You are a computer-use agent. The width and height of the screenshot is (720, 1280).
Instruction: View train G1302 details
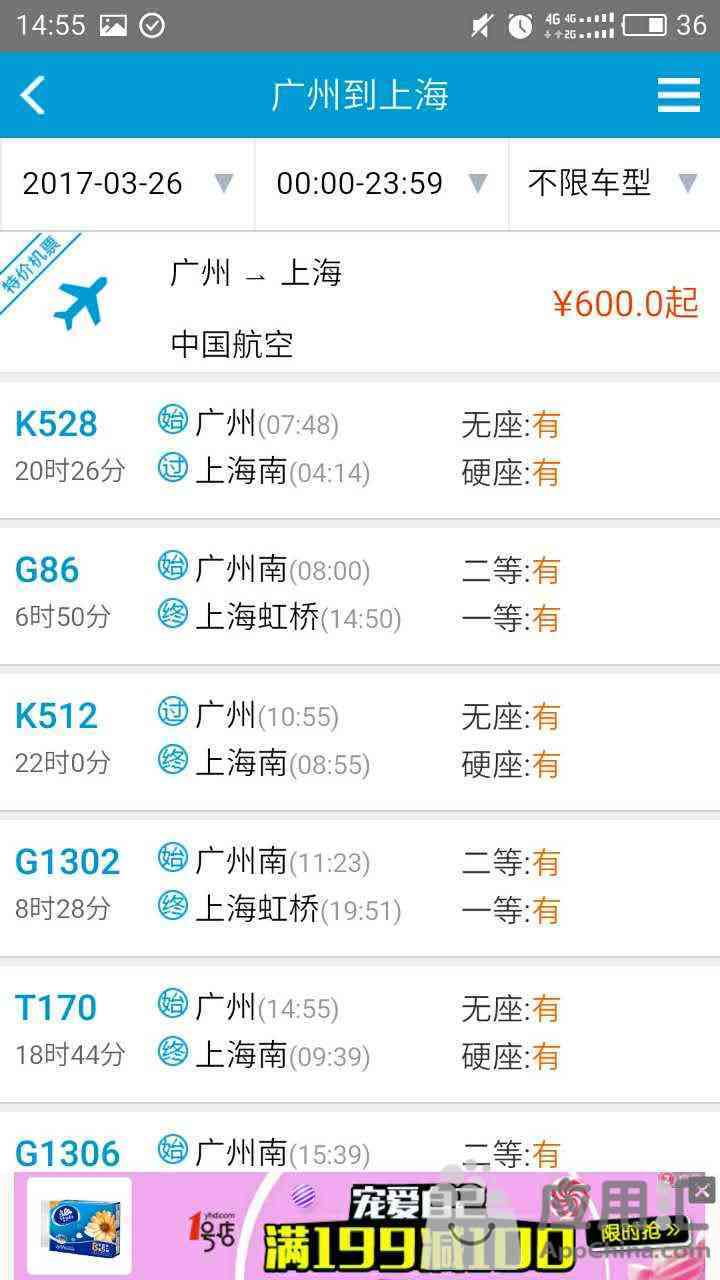pos(360,887)
